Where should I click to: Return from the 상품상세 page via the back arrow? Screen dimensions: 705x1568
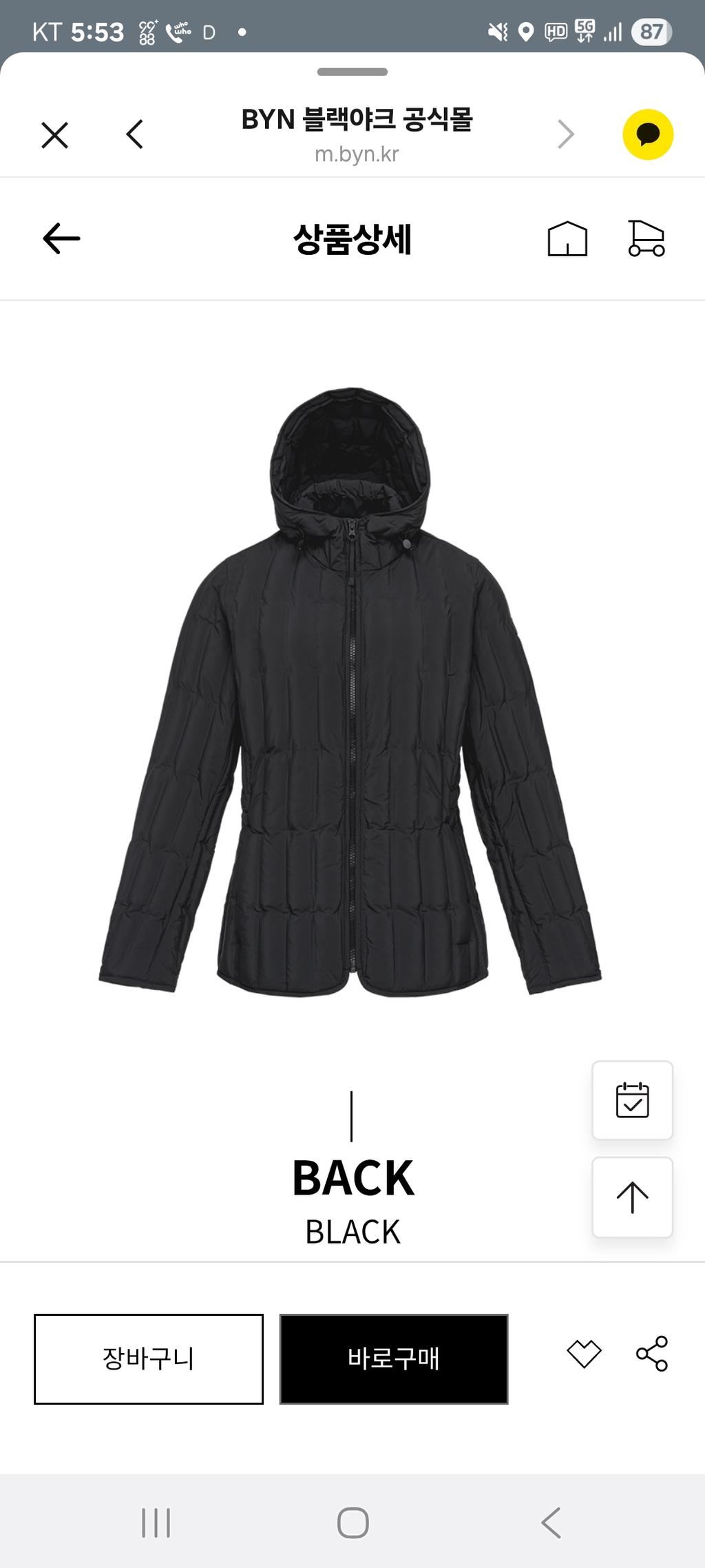[61, 238]
